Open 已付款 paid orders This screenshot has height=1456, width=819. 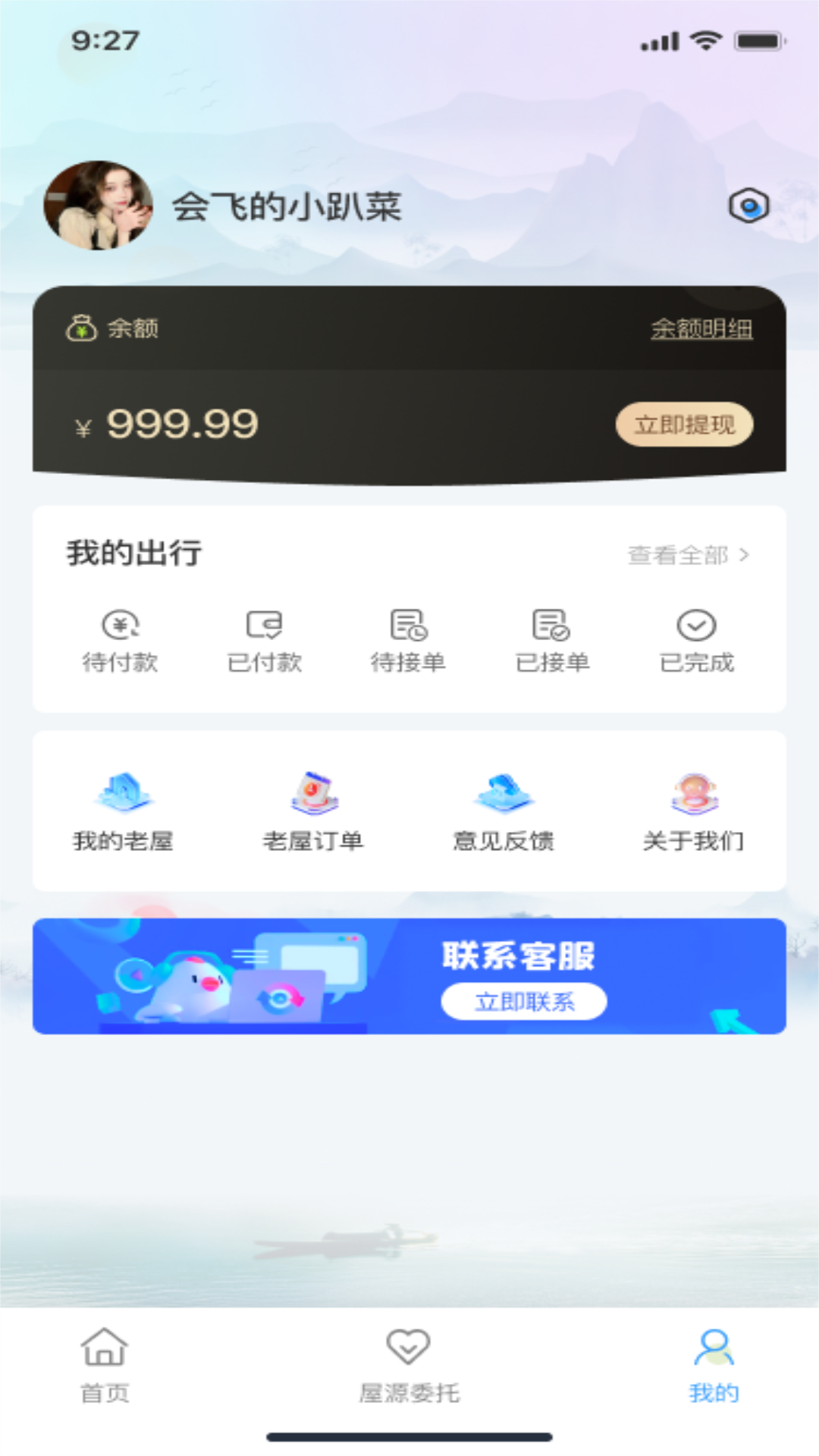pyautogui.click(x=265, y=642)
